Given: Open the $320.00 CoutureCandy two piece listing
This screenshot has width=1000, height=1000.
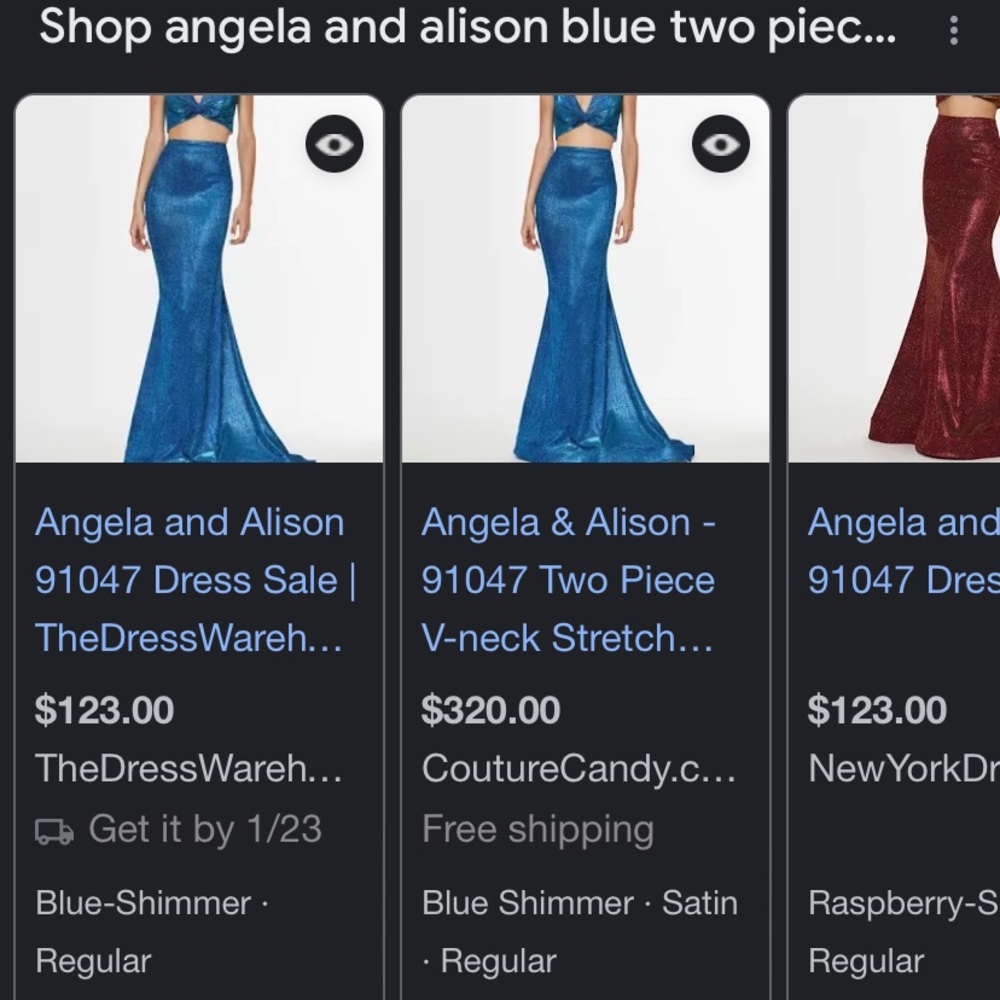Looking at the screenshot, I should click(568, 580).
